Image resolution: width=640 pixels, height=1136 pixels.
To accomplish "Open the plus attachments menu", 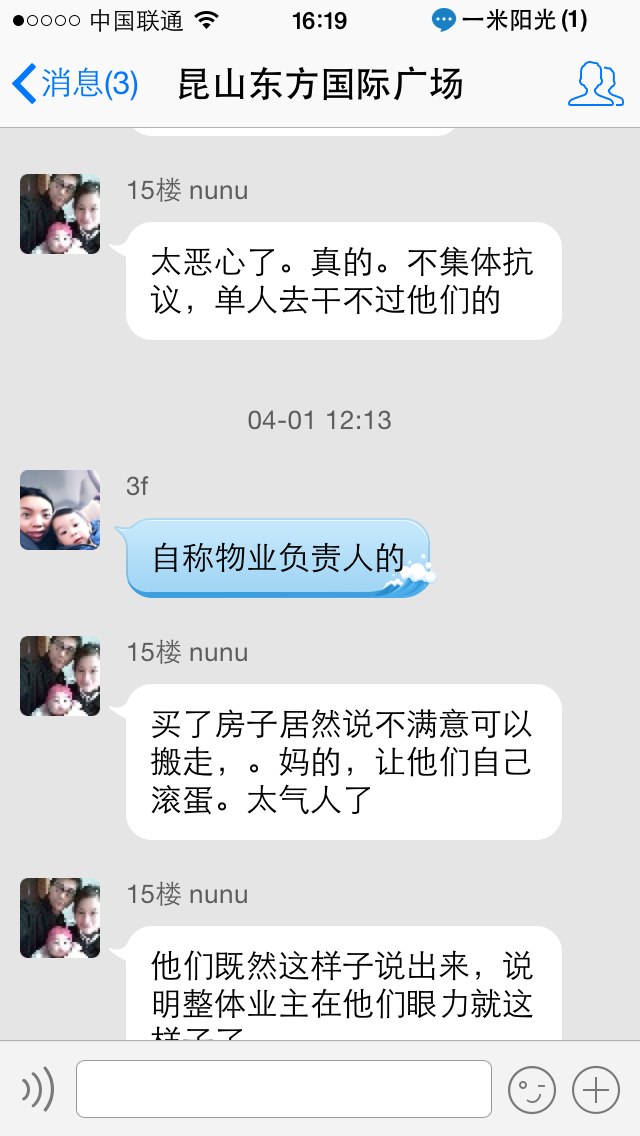I will point(595,1088).
